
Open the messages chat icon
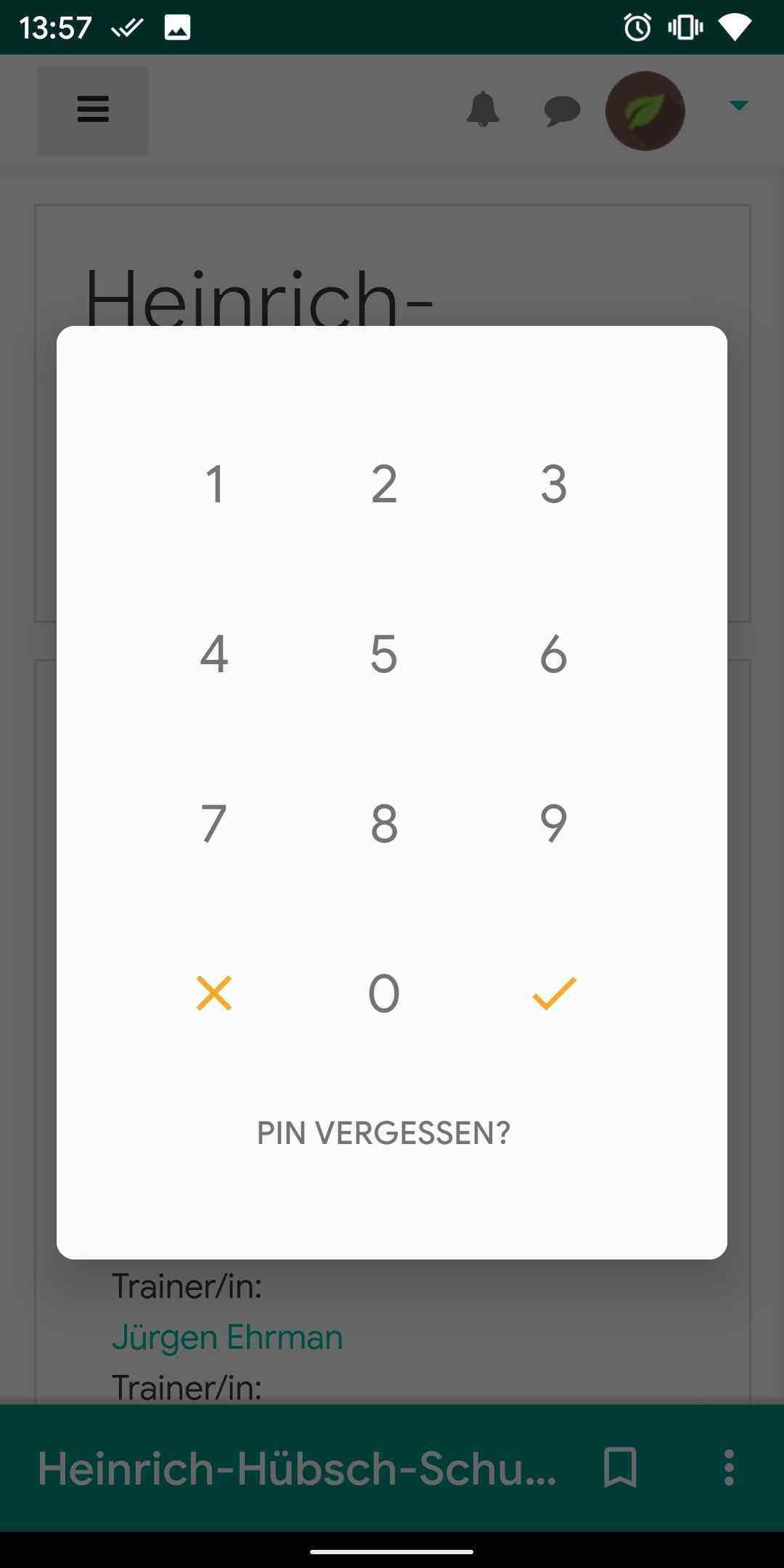click(x=561, y=110)
